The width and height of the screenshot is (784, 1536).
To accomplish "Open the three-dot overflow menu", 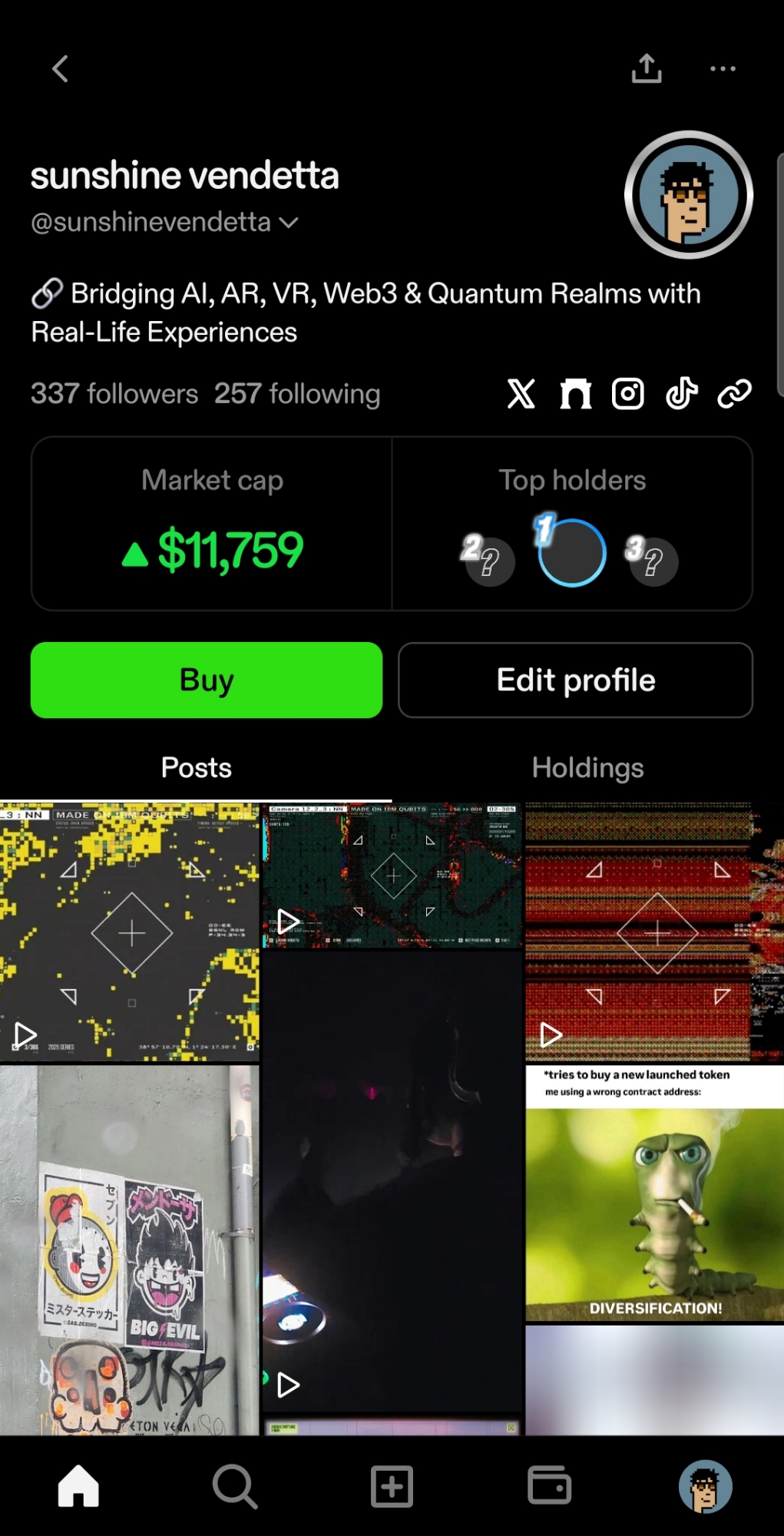I will pos(723,69).
